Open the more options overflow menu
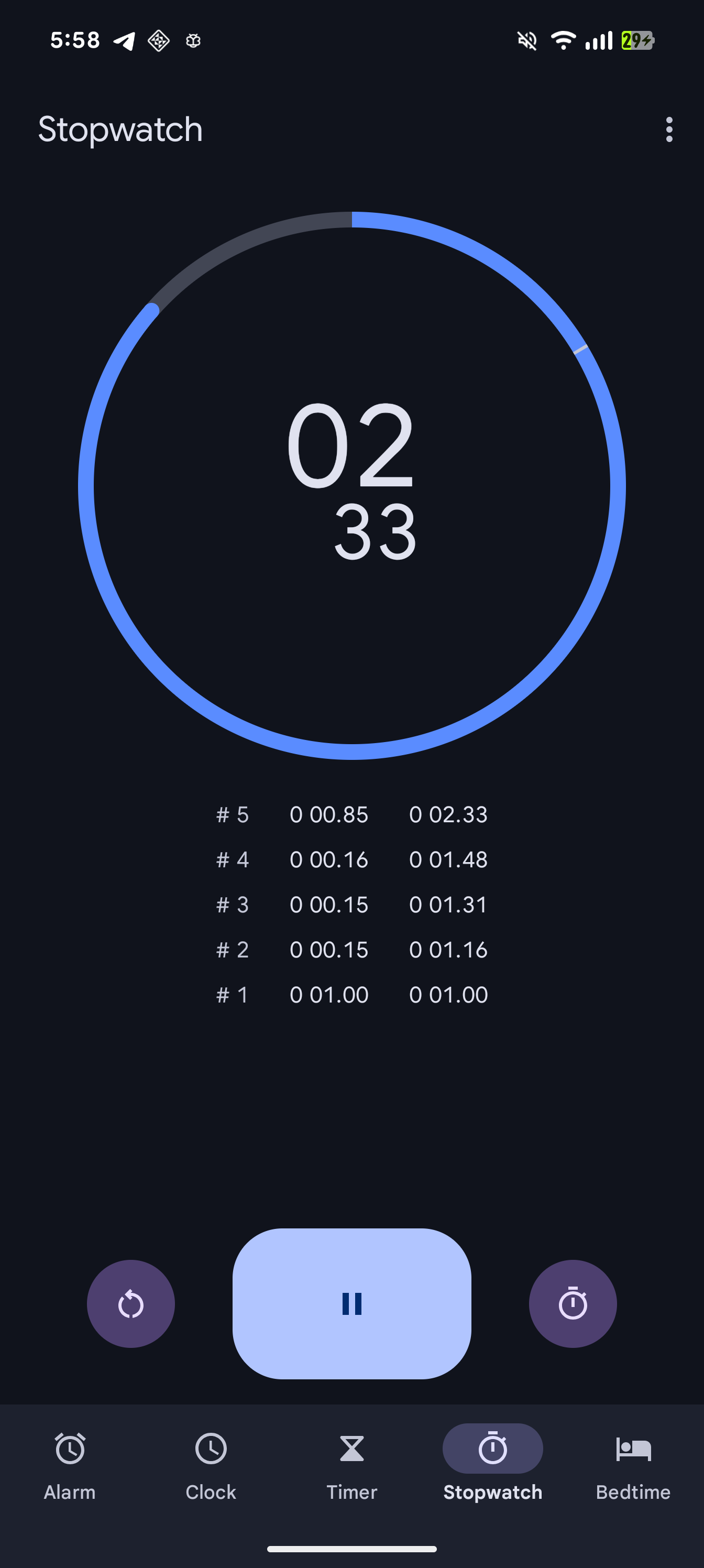Image resolution: width=704 pixels, height=1568 pixels. pos(669,129)
